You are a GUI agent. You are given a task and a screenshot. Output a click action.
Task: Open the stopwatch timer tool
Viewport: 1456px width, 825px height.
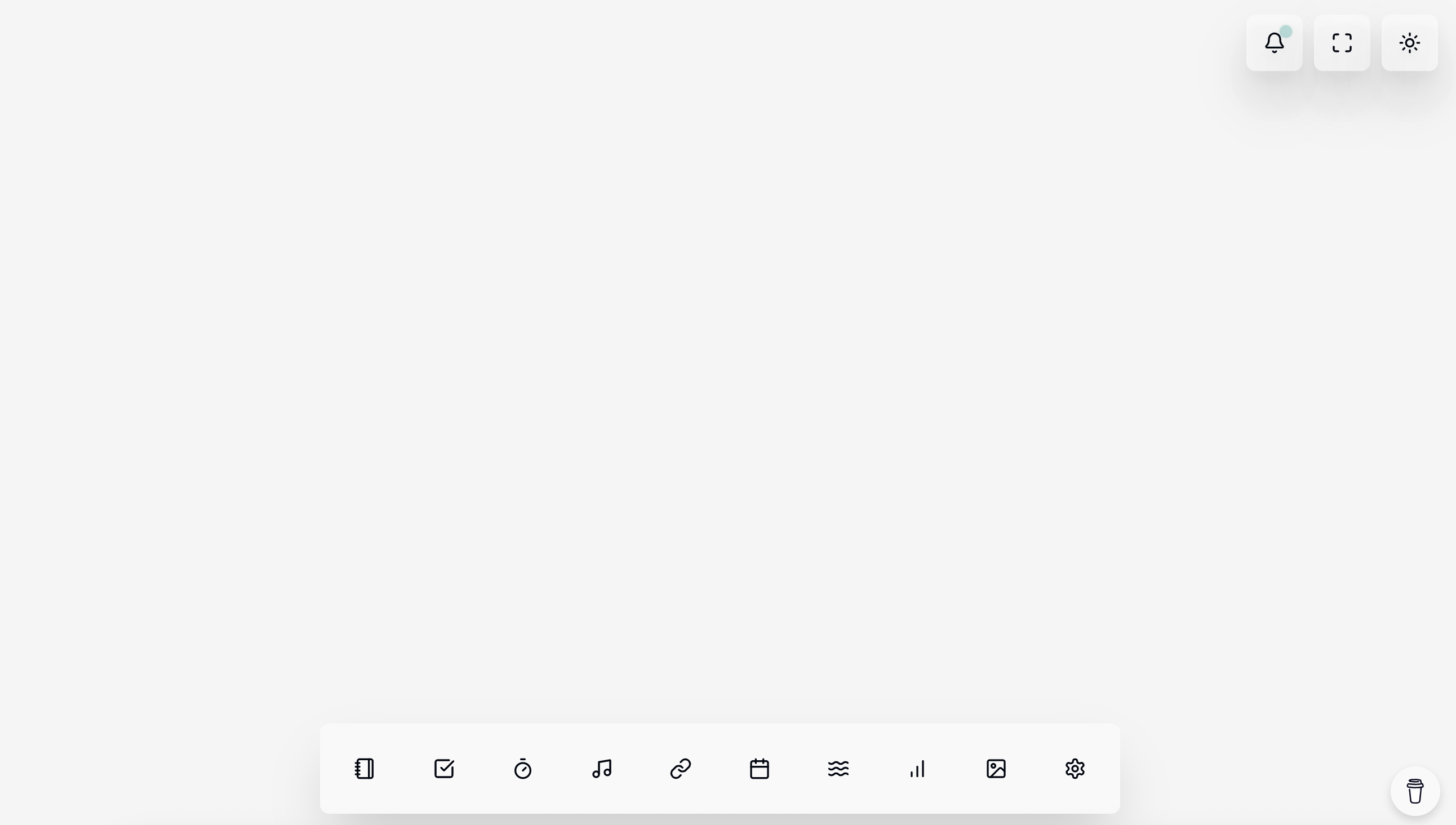click(522, 769)
